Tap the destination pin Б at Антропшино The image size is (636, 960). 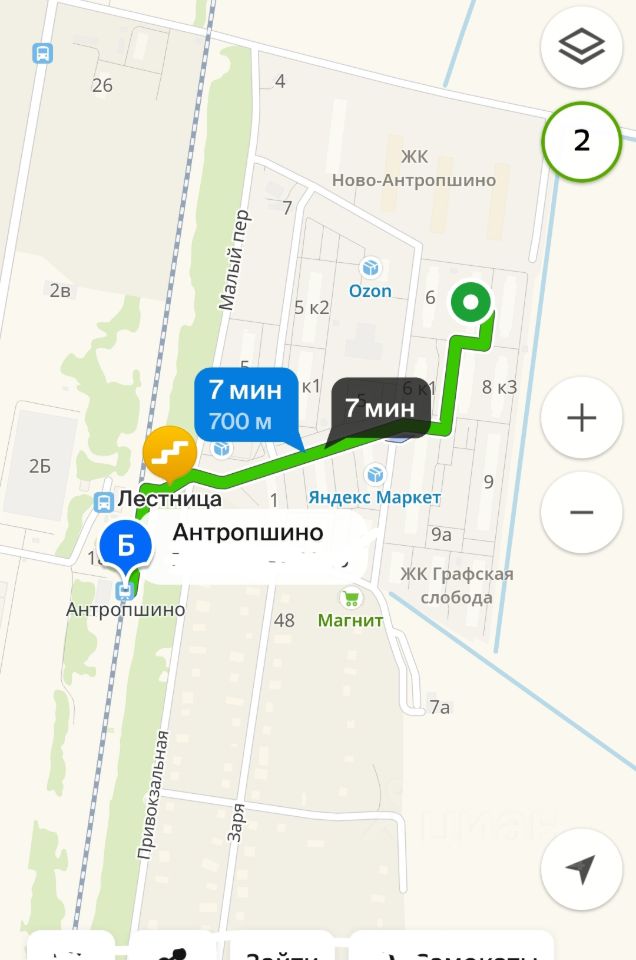point(126,546)
